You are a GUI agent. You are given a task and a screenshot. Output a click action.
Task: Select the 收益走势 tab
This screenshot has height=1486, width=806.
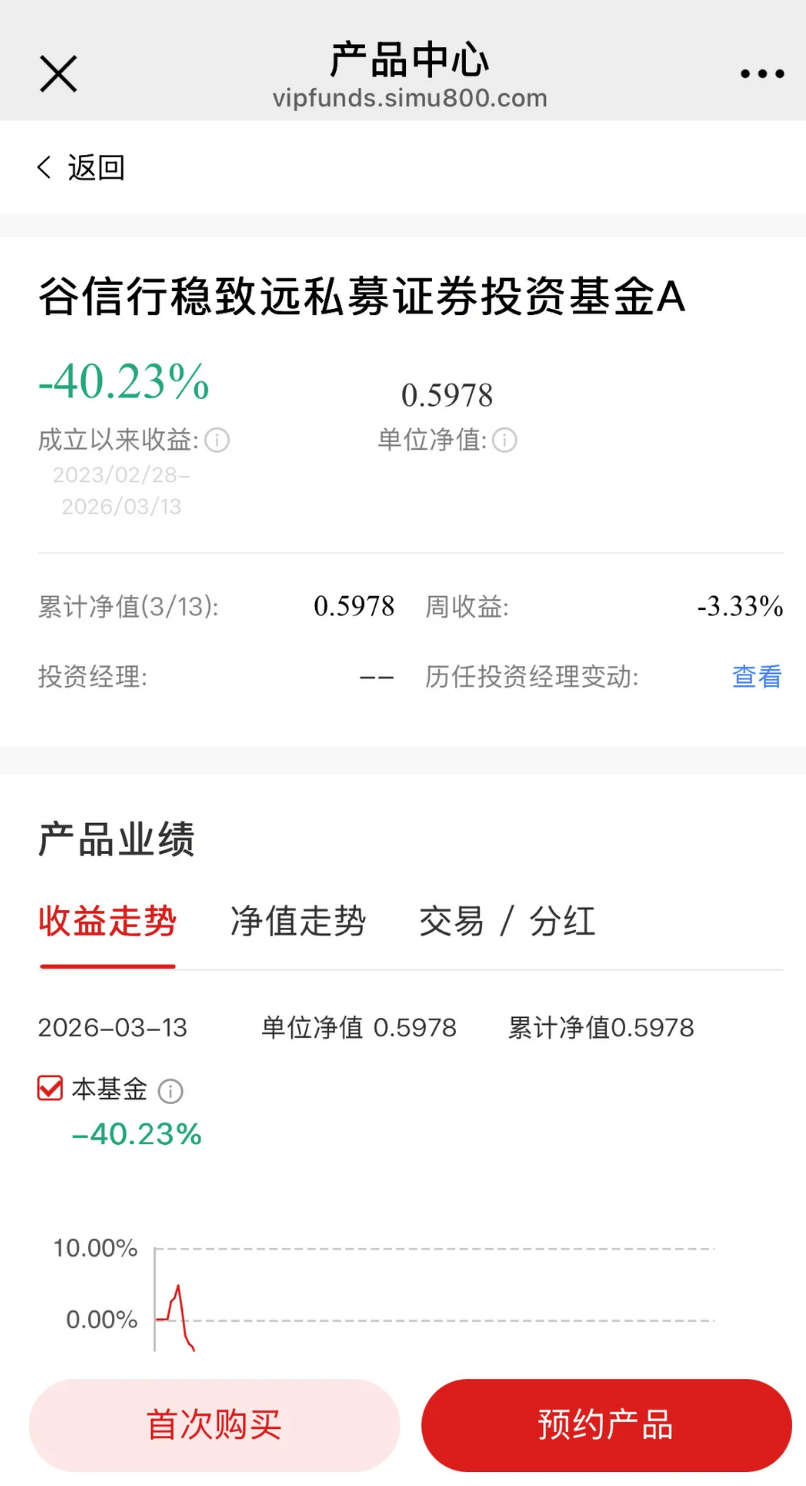[x=107, y=921]
